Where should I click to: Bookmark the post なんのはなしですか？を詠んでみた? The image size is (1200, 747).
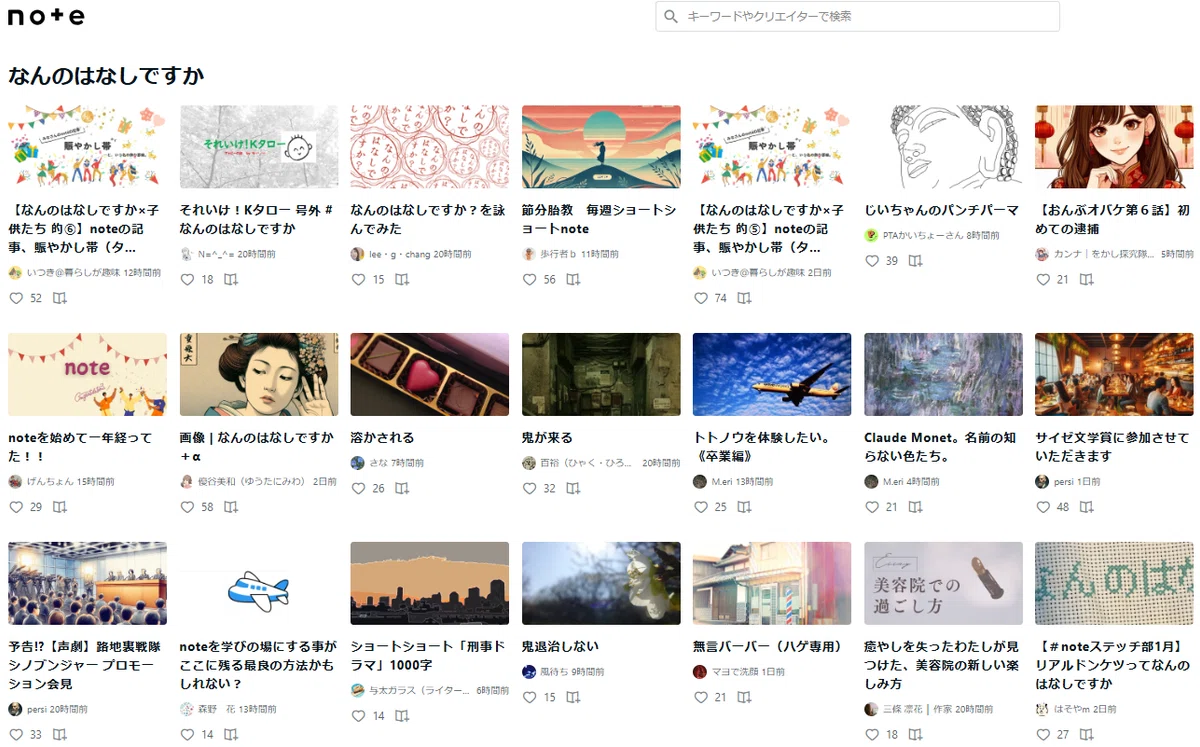401,280
